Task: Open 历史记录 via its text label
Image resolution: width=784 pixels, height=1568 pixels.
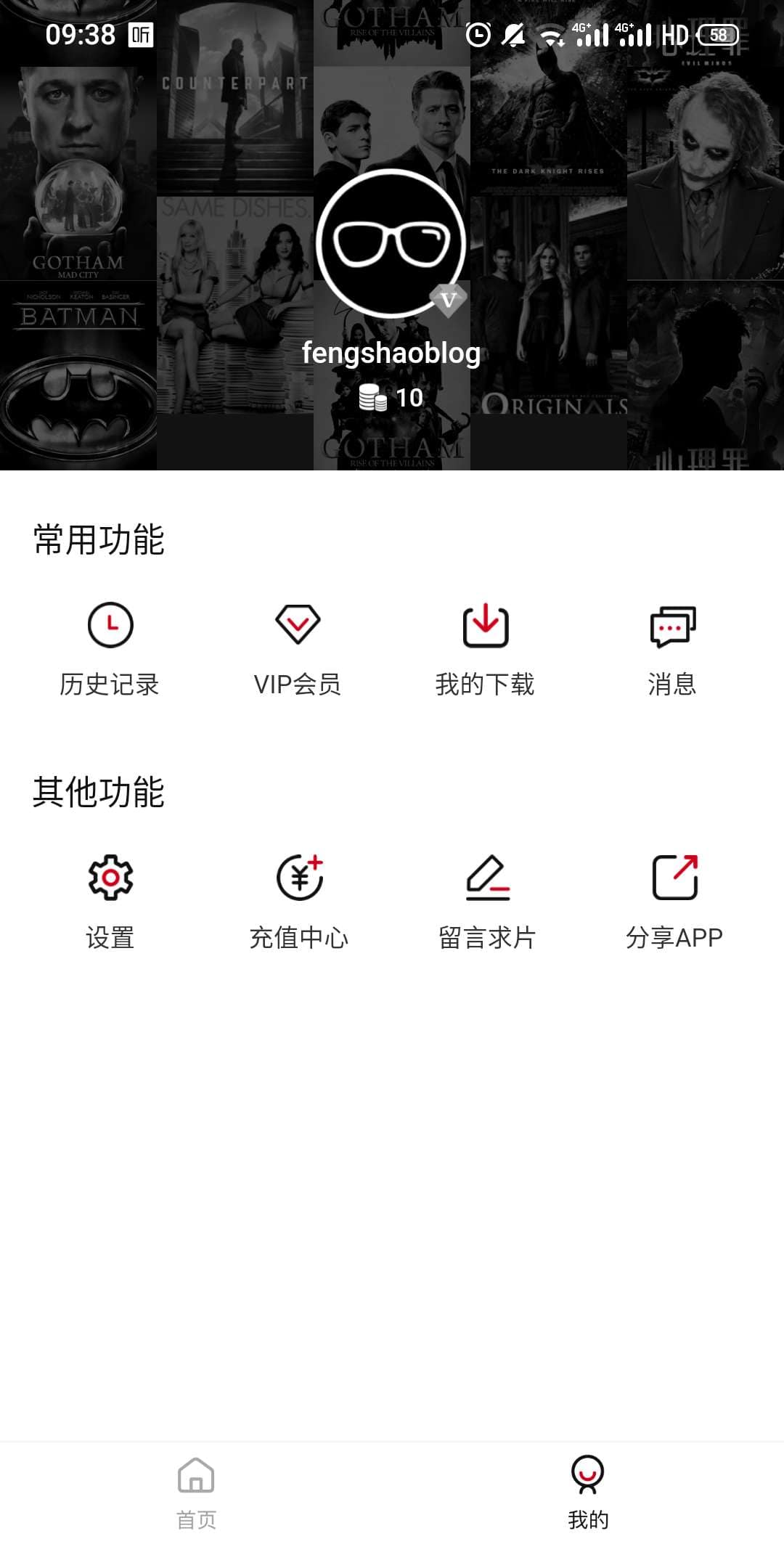Action: coord(110,682)
